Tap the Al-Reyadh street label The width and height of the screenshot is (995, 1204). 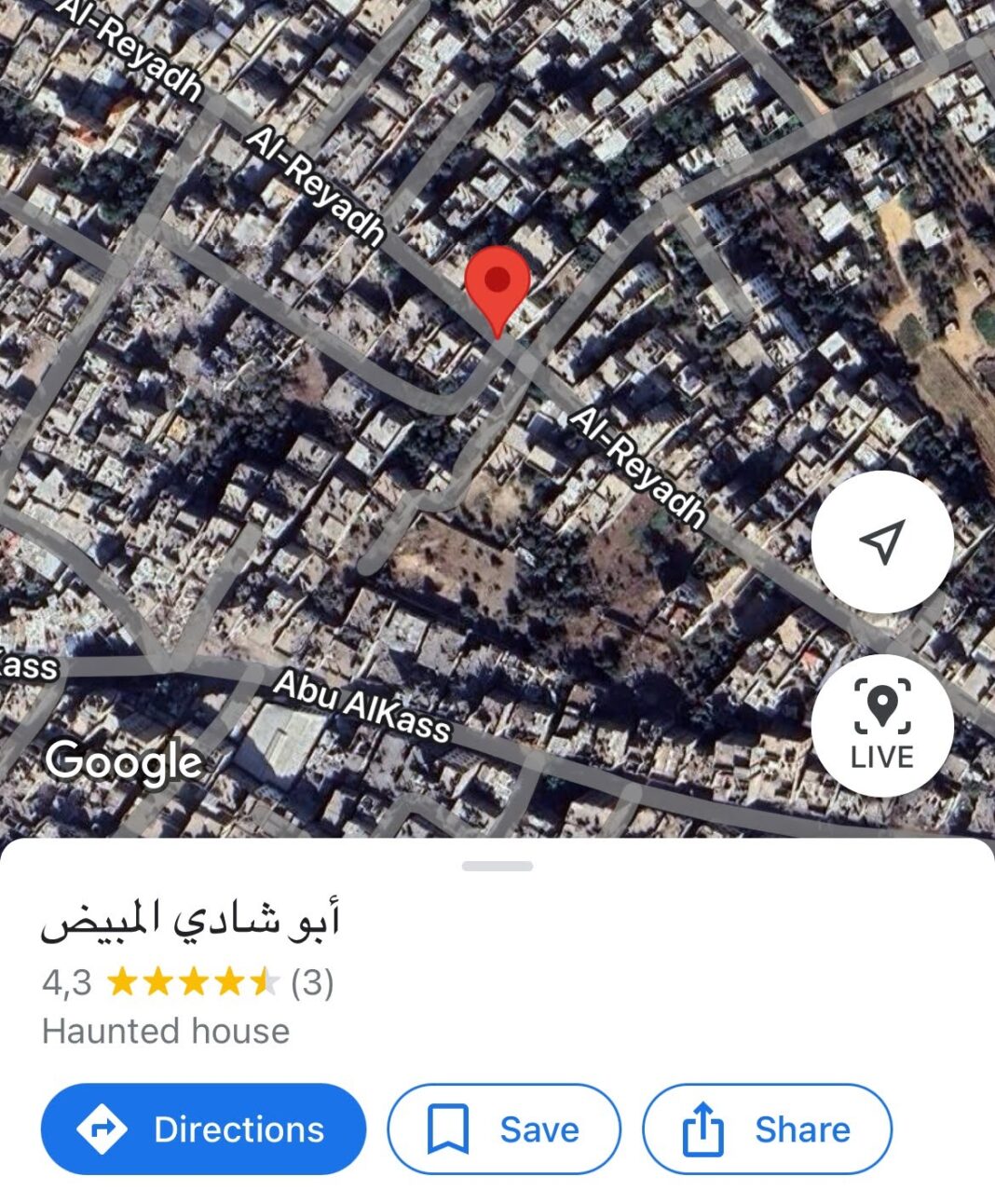[637, 466]
